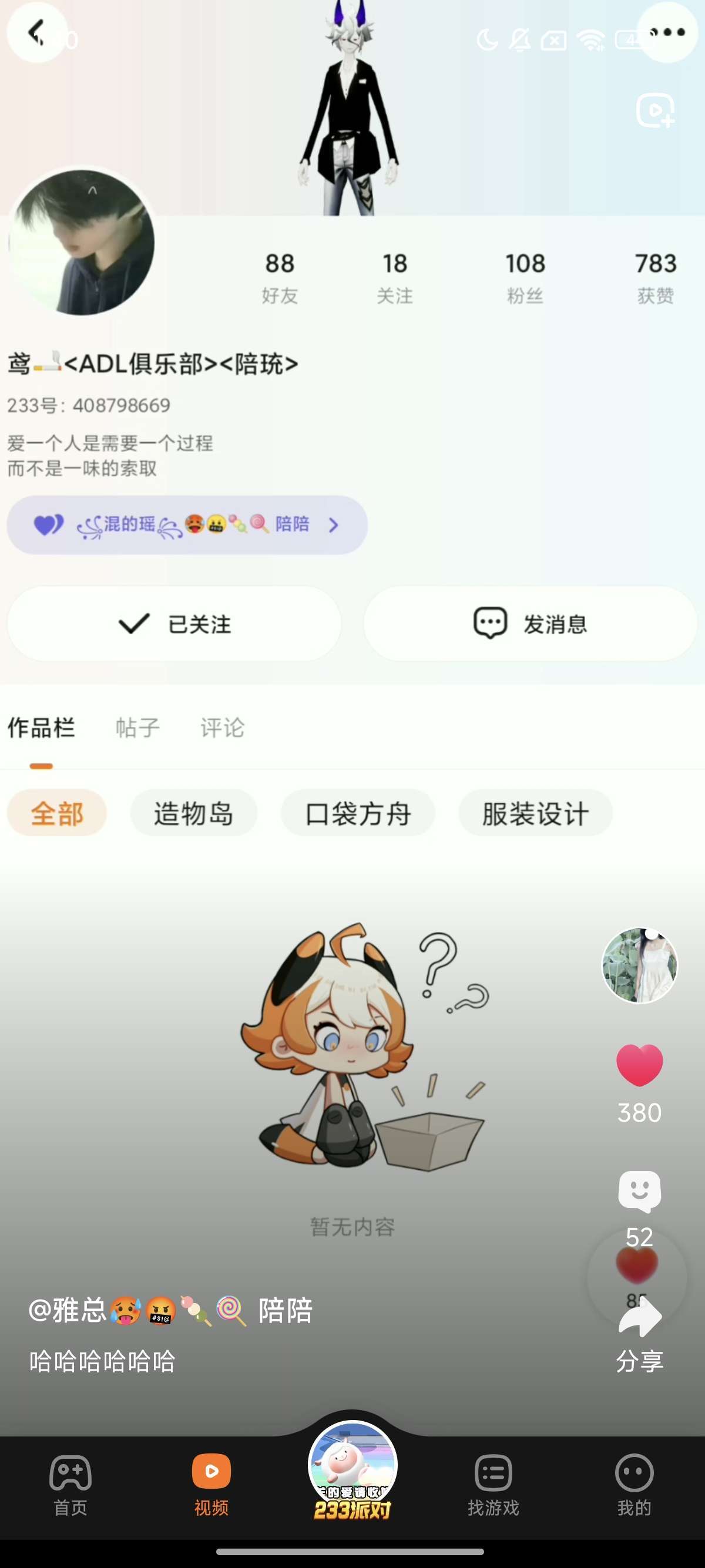Send a message with 发消息
The image size is (705, 1568).
(531, 624)
